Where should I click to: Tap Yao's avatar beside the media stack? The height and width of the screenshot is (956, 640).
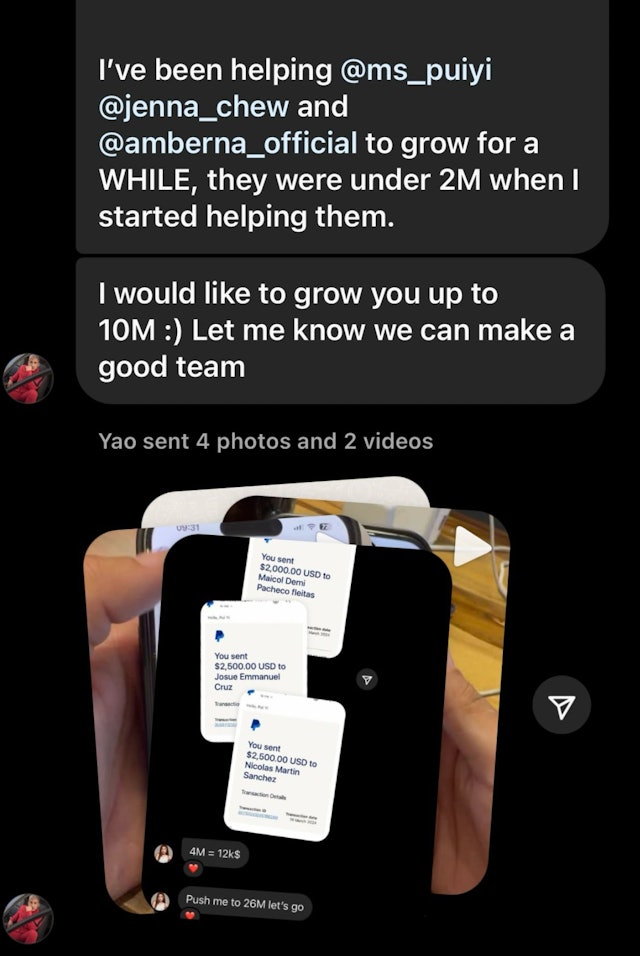click(28, 918)
